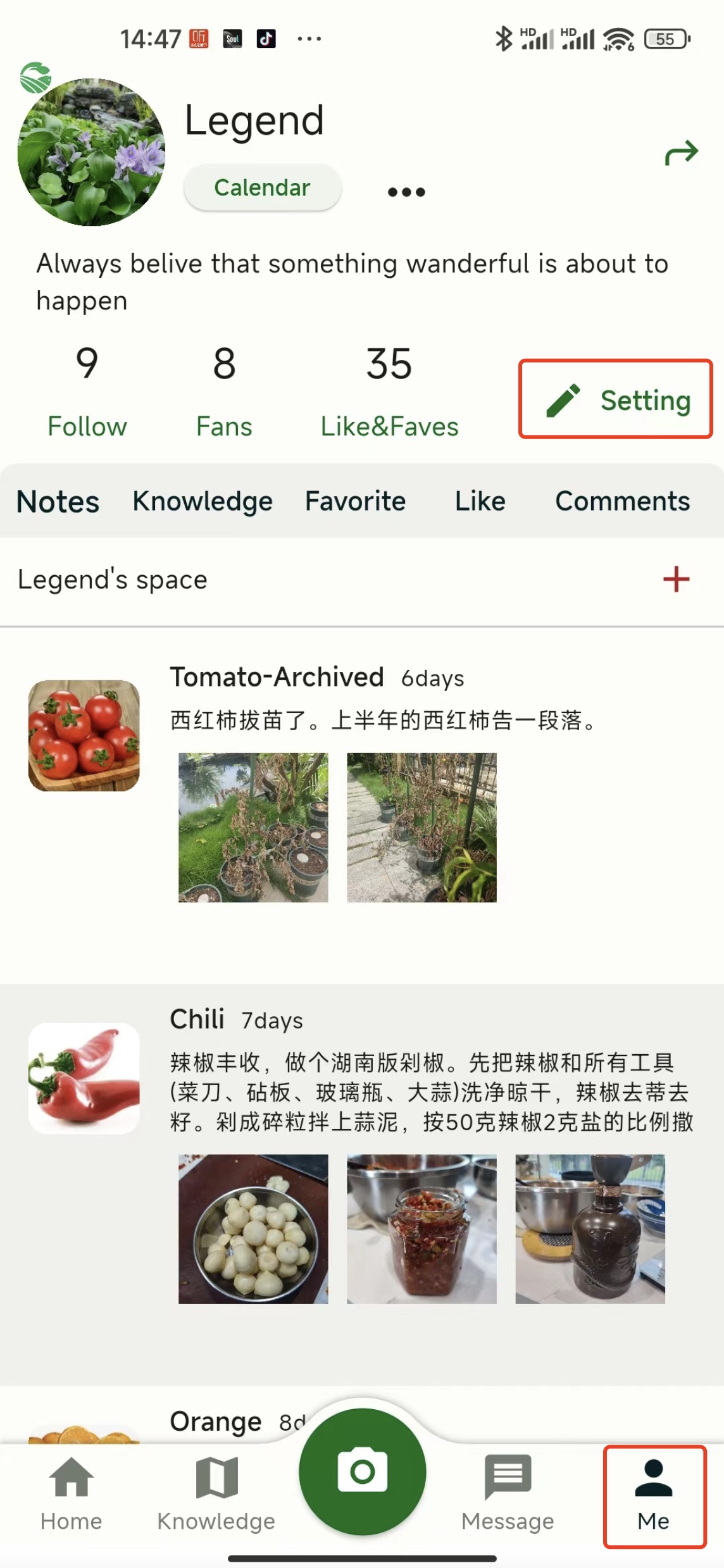Switch to the Comments tab

pyautogui.click(x=622, y=502)
